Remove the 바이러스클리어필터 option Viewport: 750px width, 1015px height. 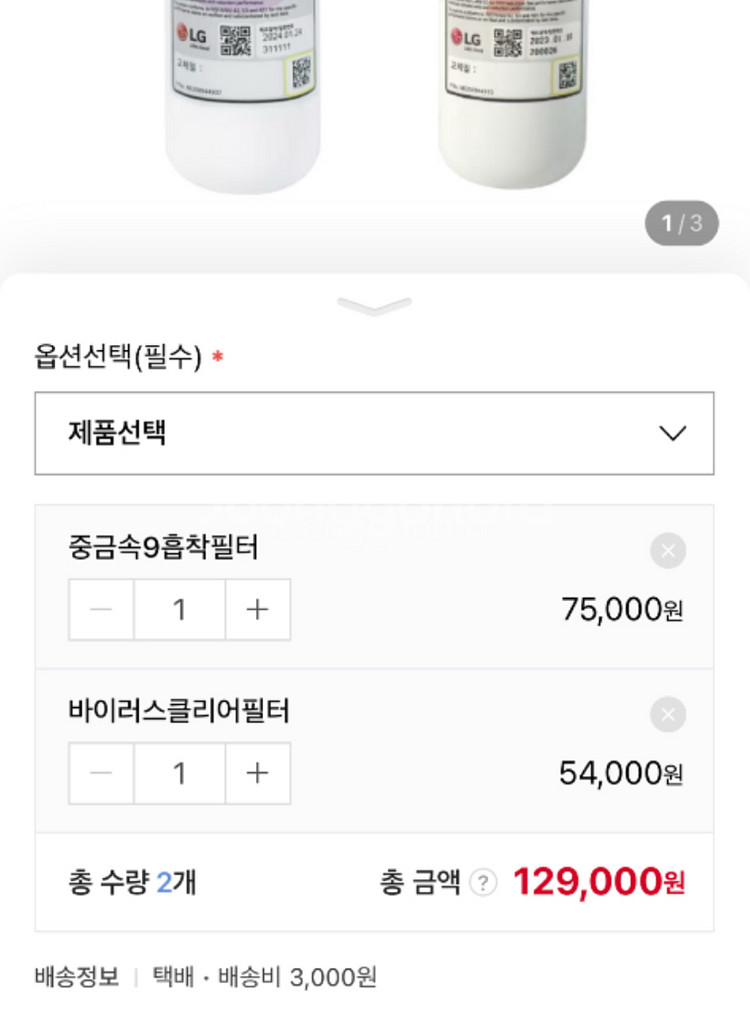pos(667,715)
